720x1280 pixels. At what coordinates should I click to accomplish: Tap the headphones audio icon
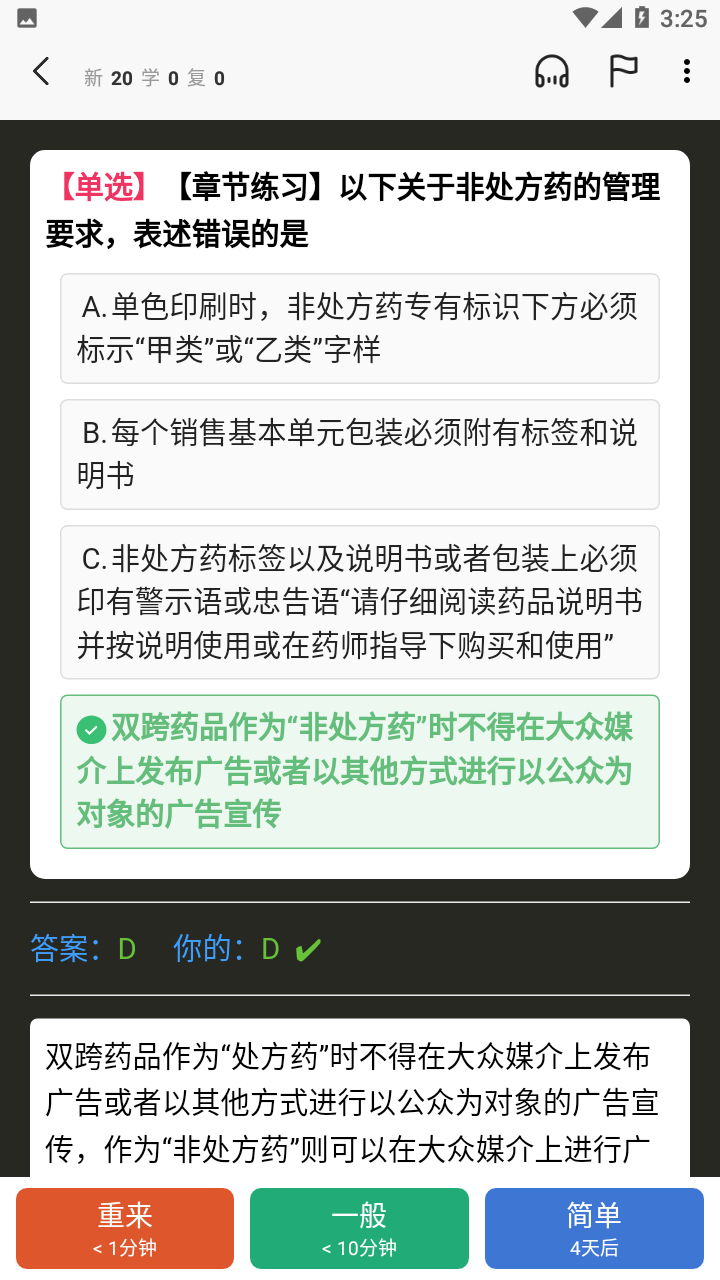552,72
